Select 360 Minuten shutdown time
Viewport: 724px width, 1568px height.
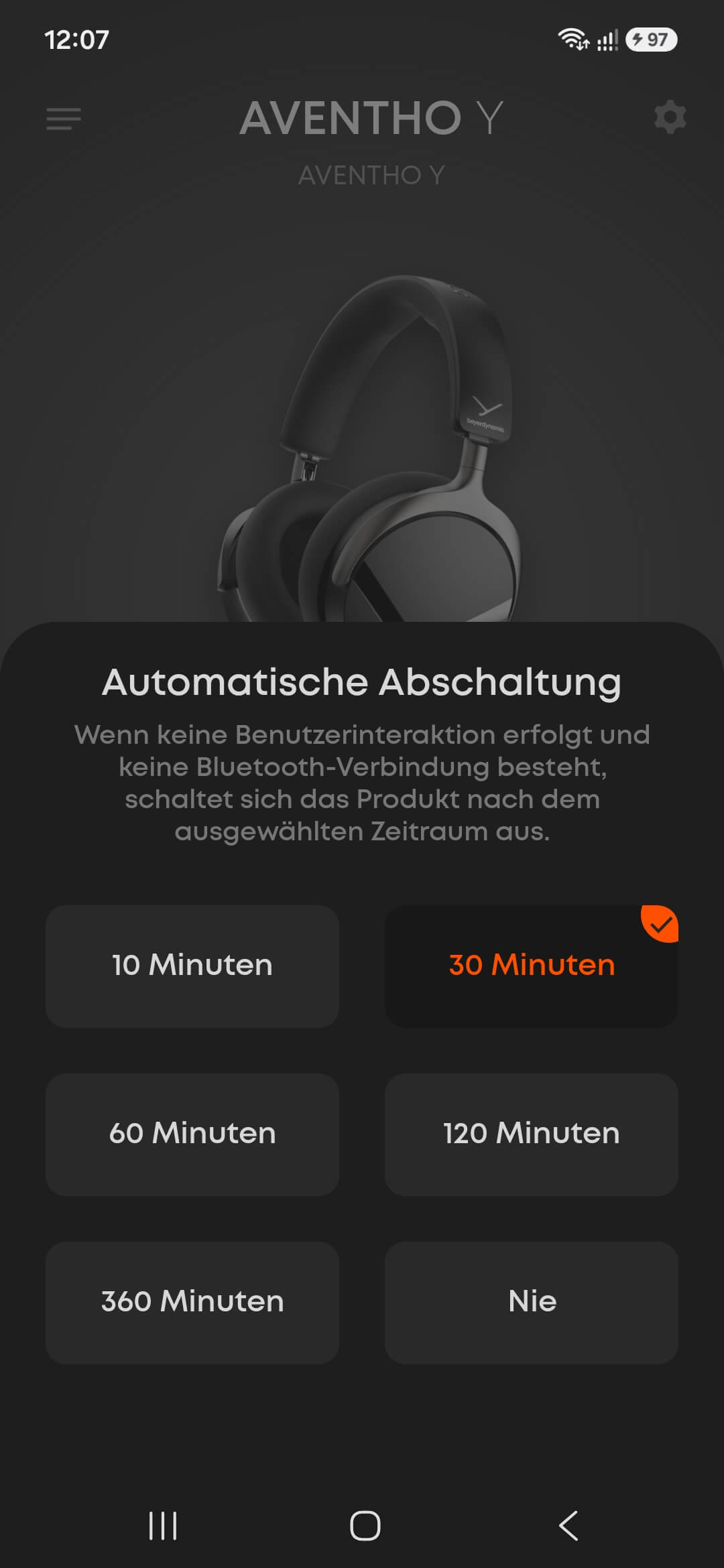tap(192, 1303)
